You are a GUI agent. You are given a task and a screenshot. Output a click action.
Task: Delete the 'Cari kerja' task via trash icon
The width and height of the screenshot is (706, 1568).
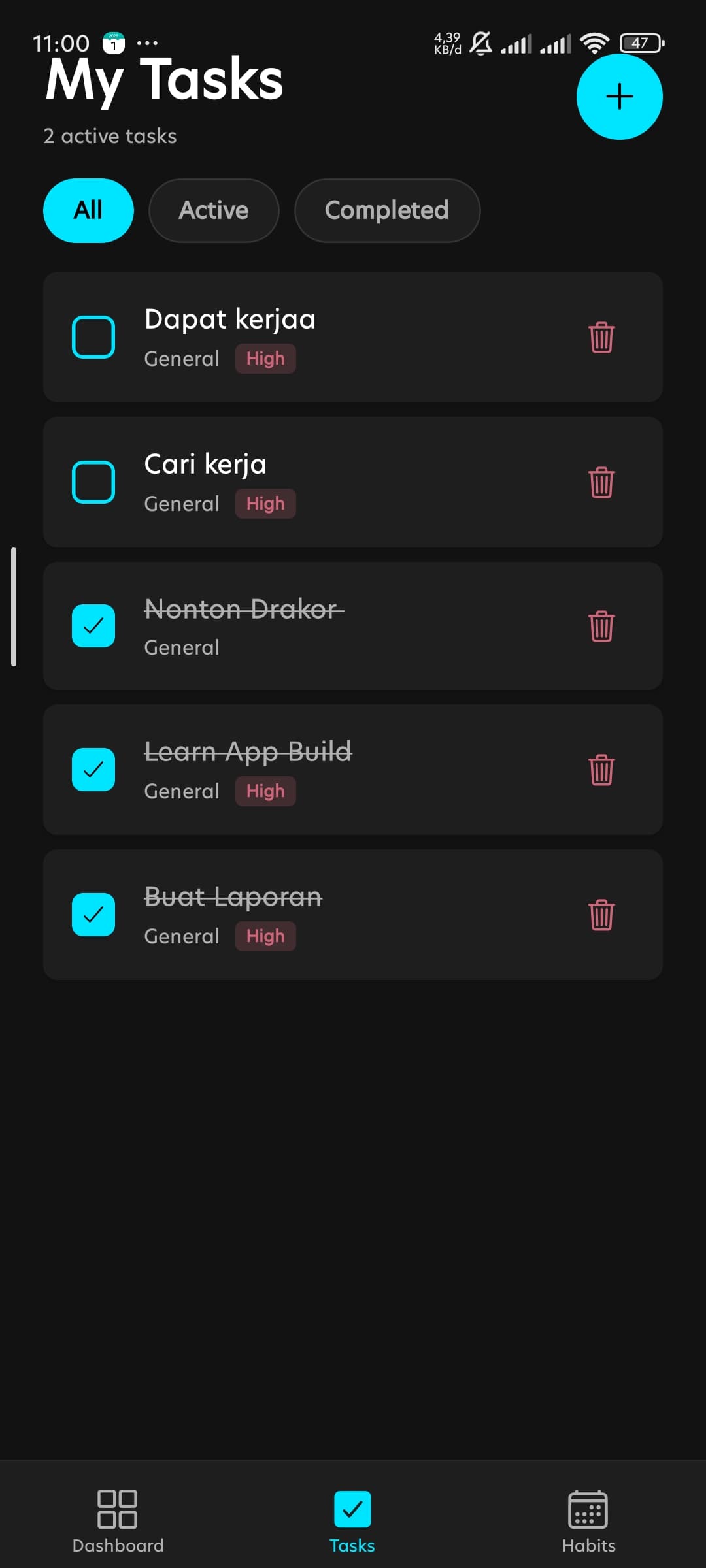tap(601, 482)
